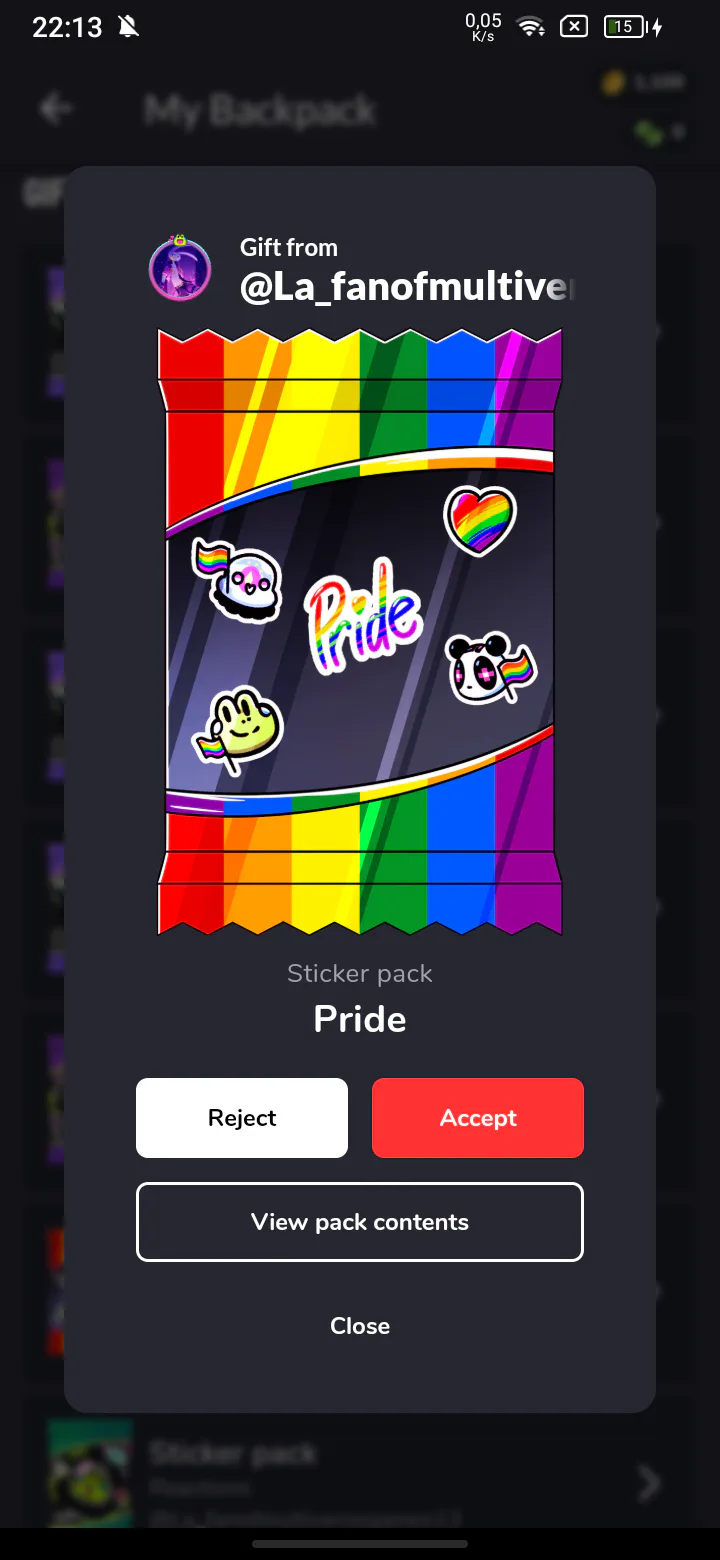
Task: Accept the Pride sticker pack gift
Action: [478, 1118]
